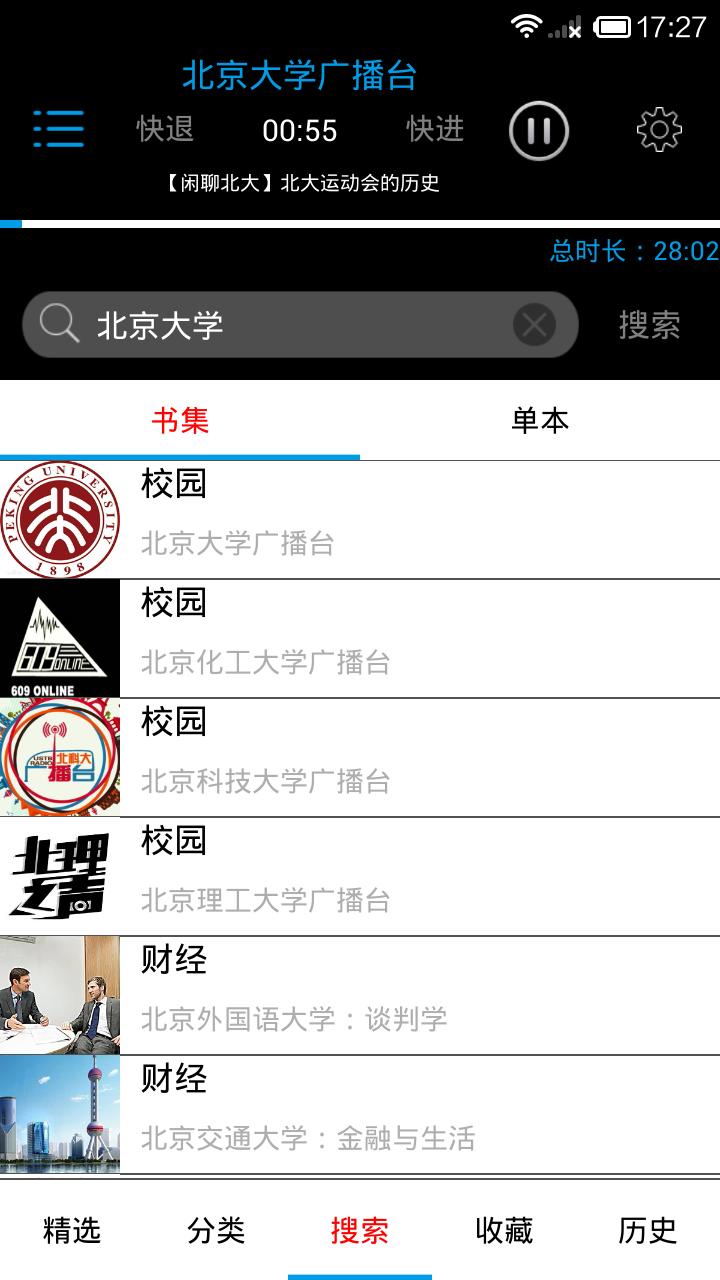Open 北京理工大学广播台 result
The image size is (720, 1280).
tap(360, 877)
